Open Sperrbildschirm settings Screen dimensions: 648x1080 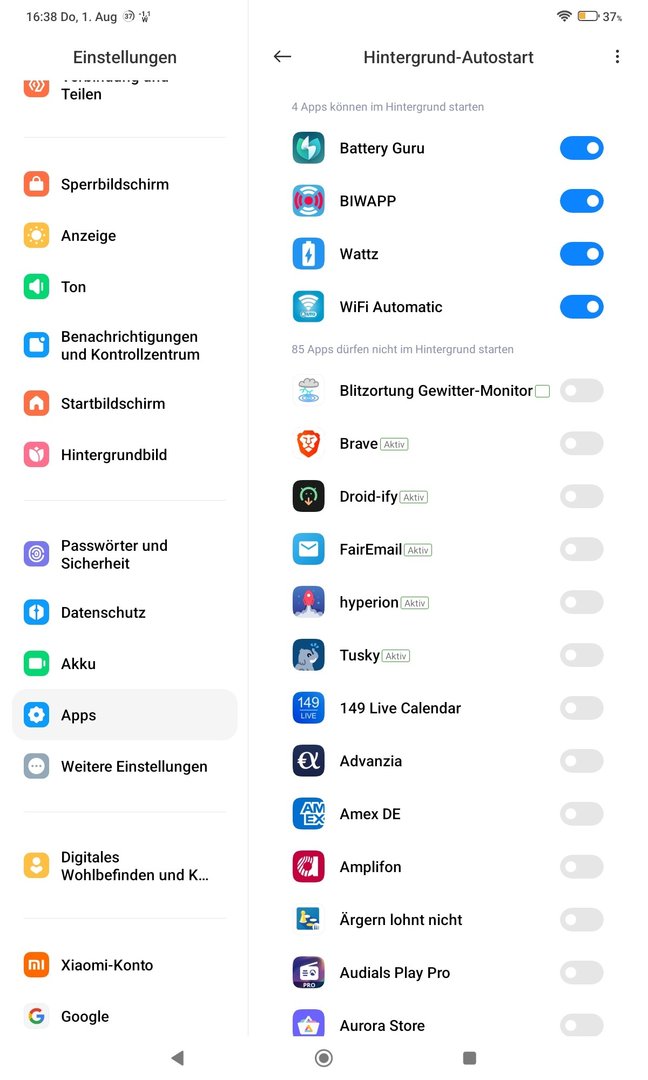pyautogui.click(x=114, y=184)
